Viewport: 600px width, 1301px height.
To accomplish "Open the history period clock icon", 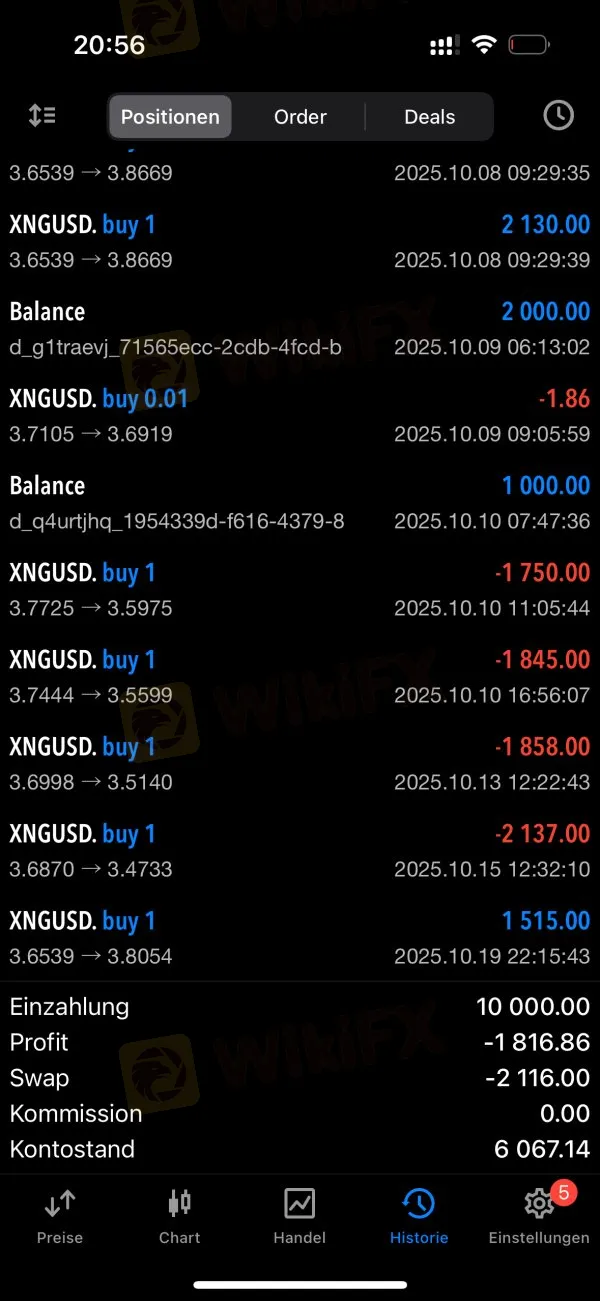I will click(558, 116).
